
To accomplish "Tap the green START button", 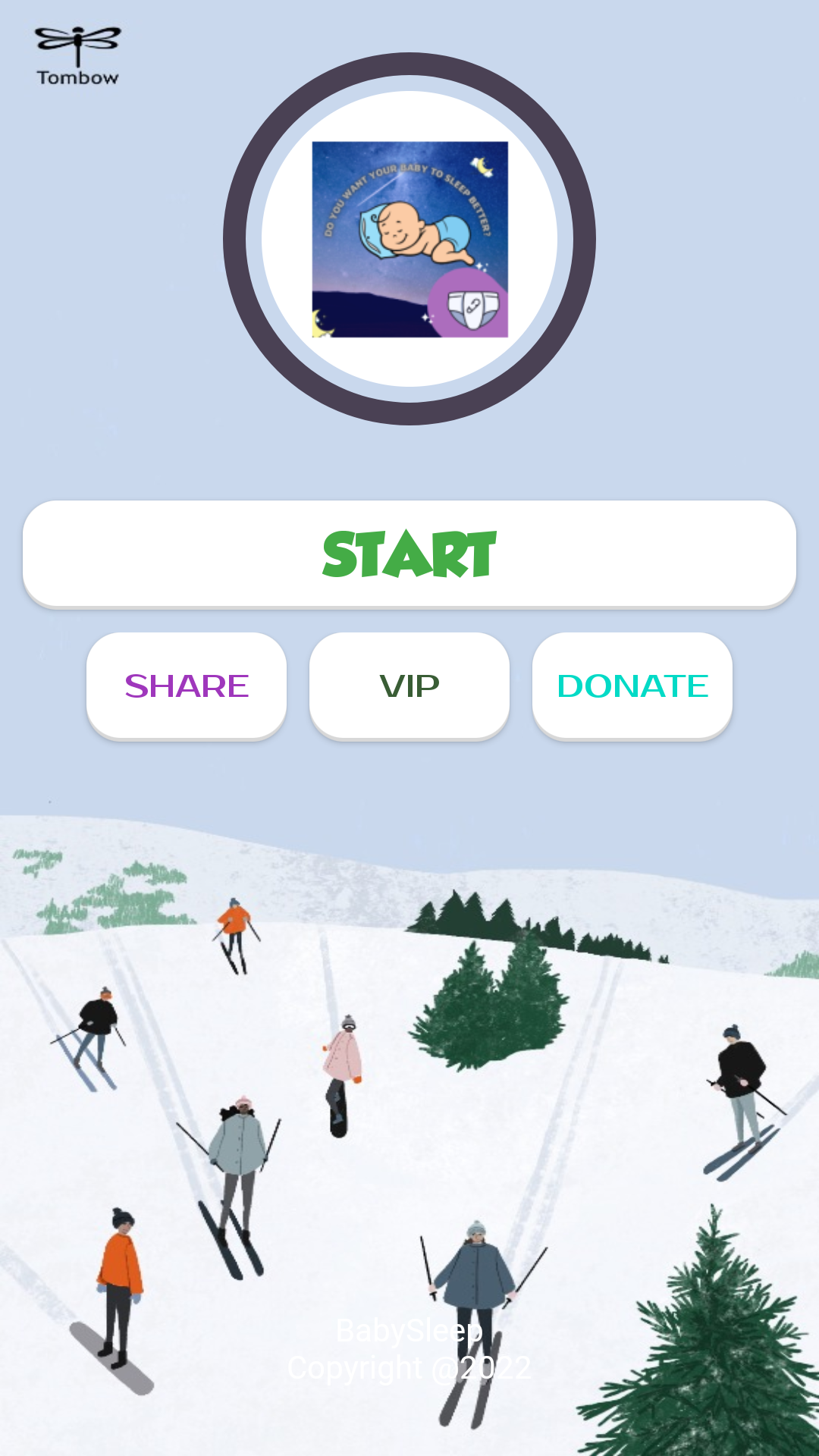I will coord(409,554).
